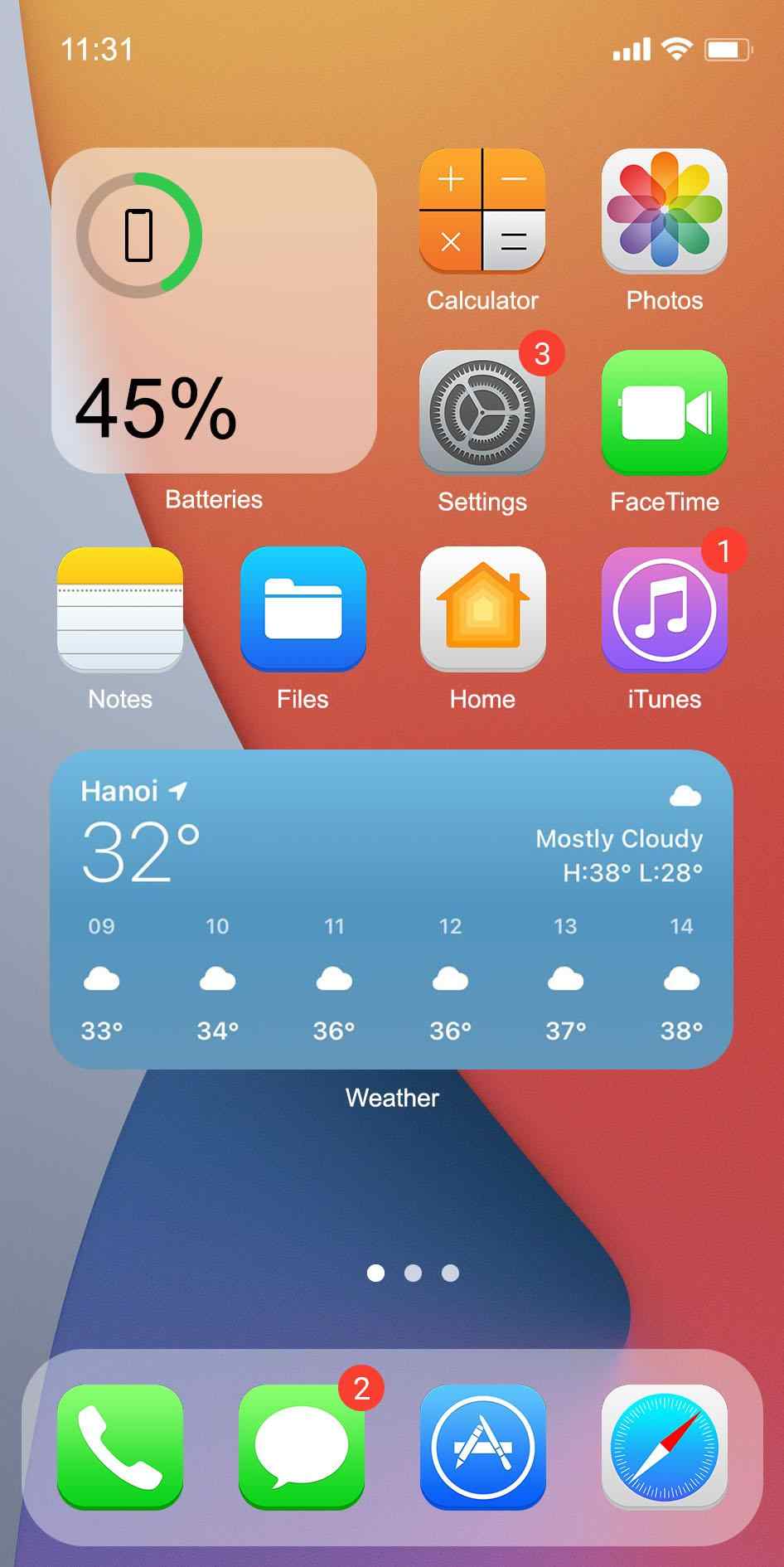784x1567 pixels.
Task: Open the iTunes app
Action: point(664,609)
